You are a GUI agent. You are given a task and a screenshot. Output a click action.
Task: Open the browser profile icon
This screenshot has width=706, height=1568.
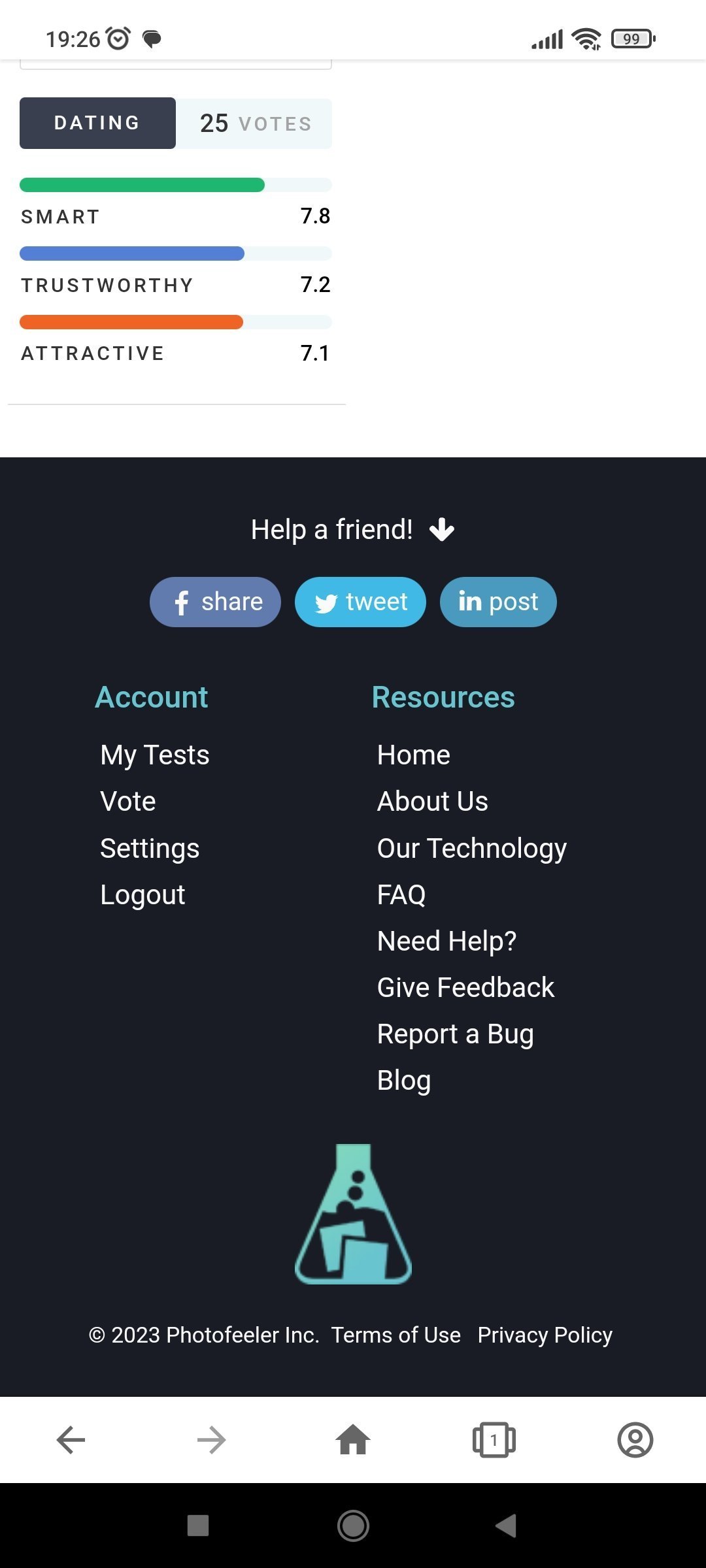point(635,1440)
